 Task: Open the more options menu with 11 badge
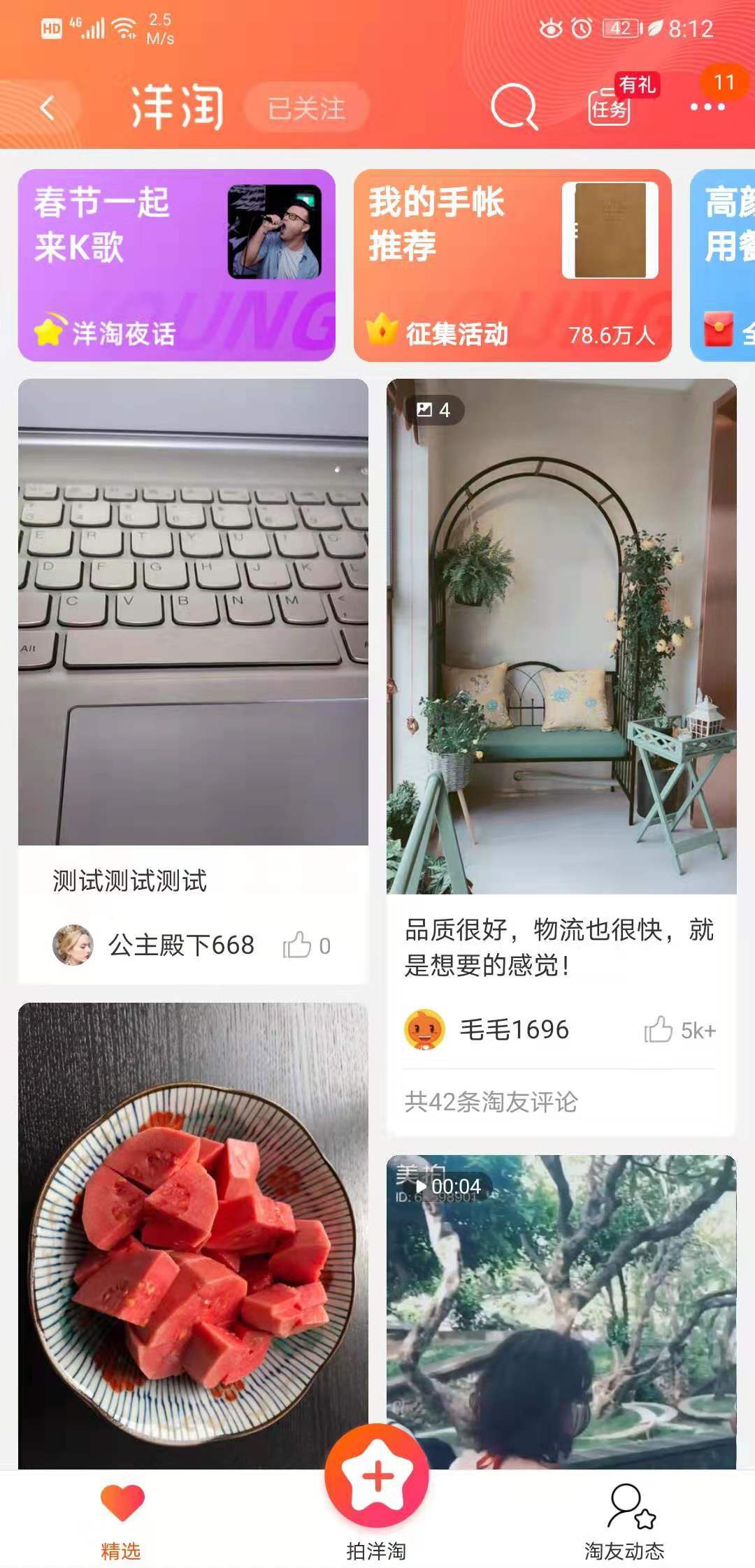(x=707, y=105)
